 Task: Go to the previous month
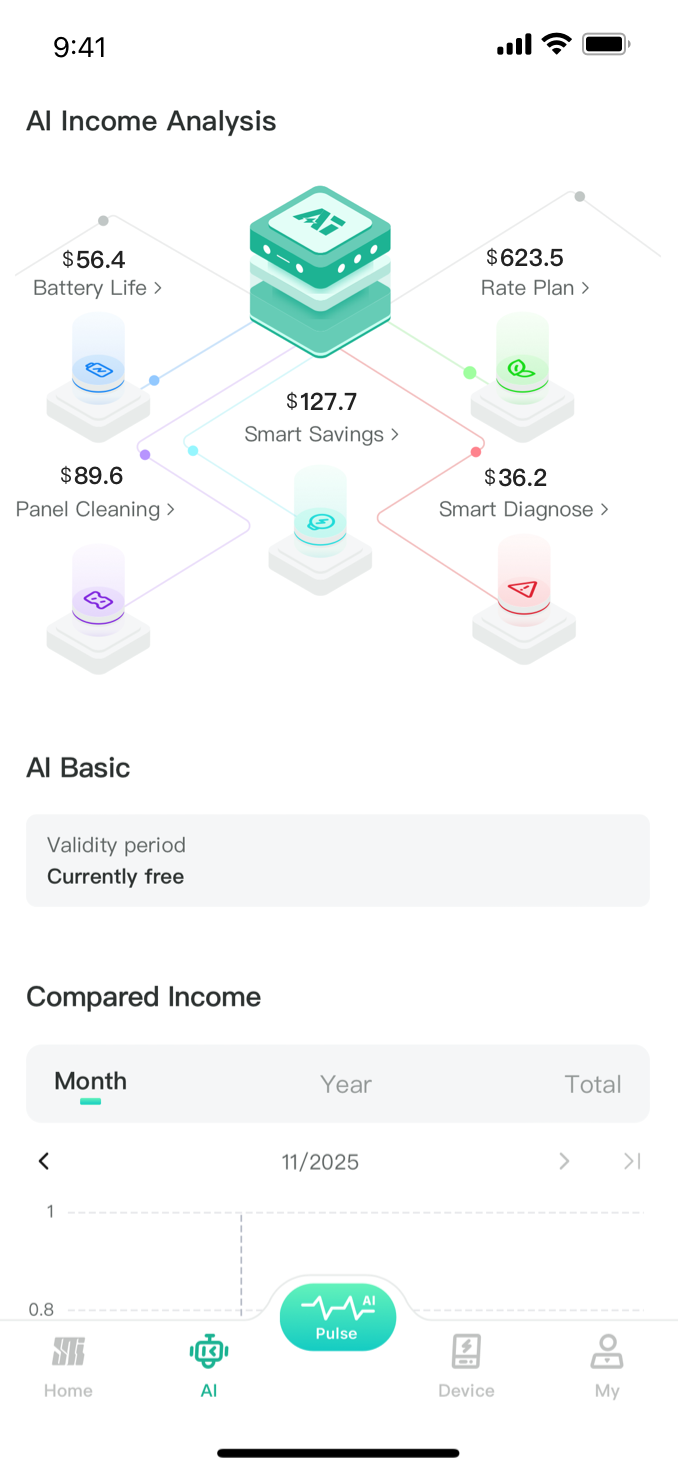[x=43, y=1161]
